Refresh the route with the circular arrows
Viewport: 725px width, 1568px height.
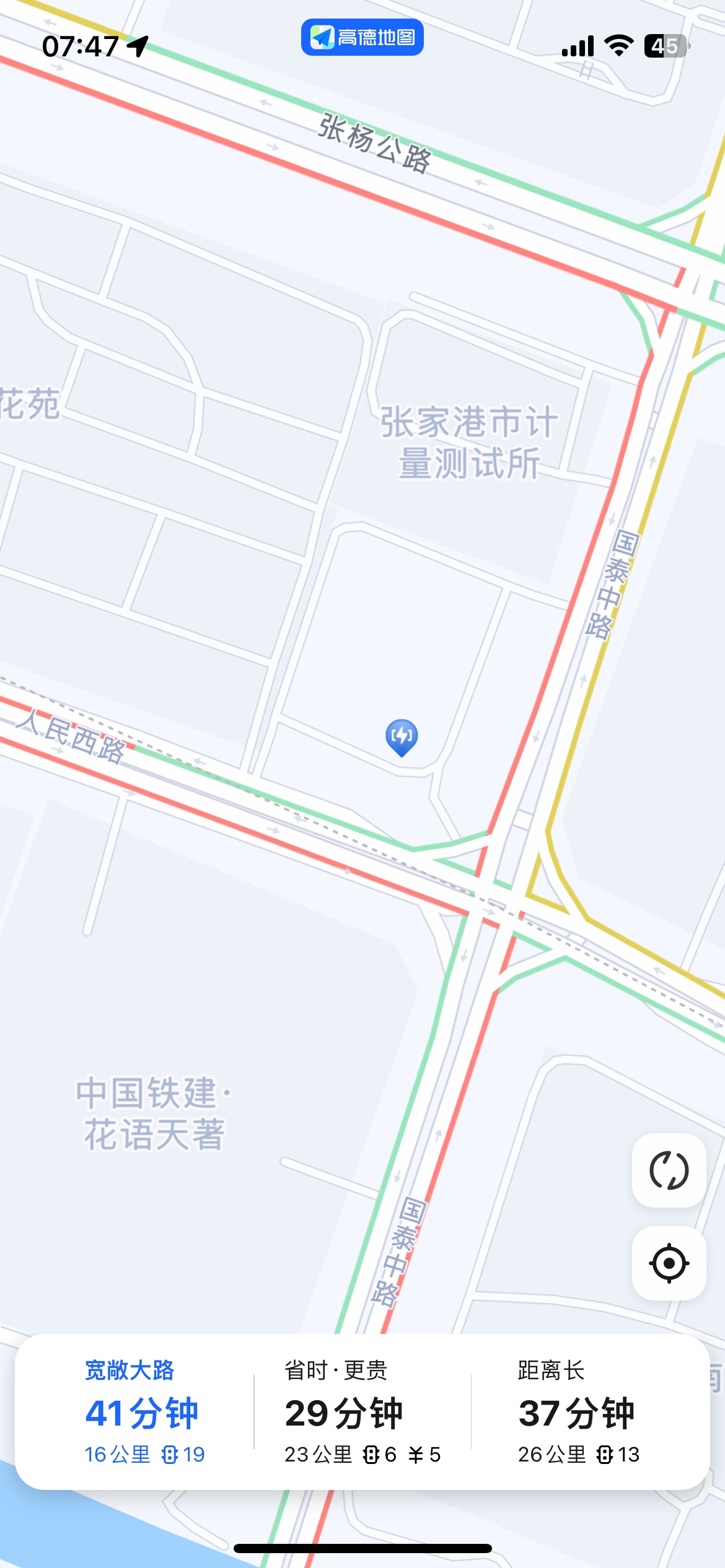coord(669,1170)
